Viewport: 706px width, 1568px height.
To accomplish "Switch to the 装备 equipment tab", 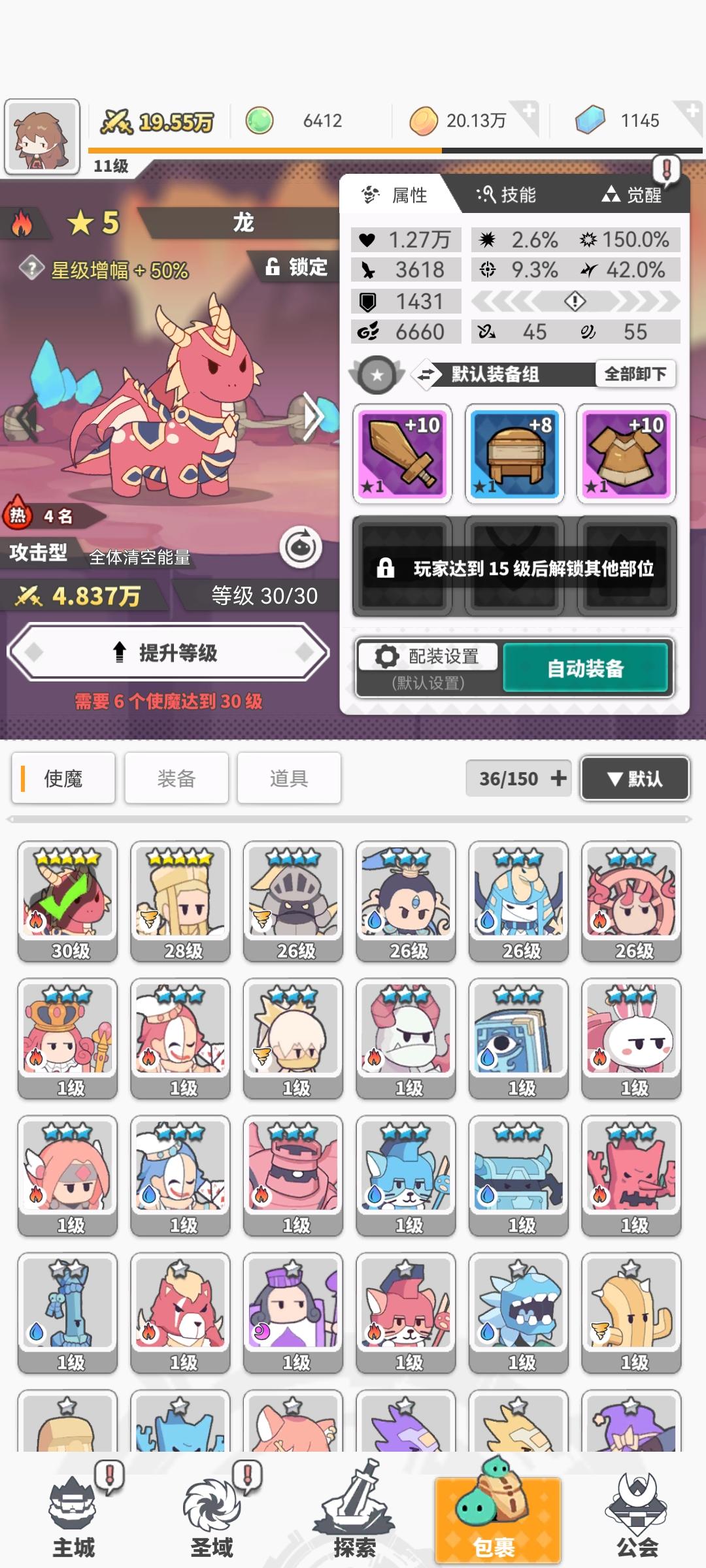I will coord(176,777).
